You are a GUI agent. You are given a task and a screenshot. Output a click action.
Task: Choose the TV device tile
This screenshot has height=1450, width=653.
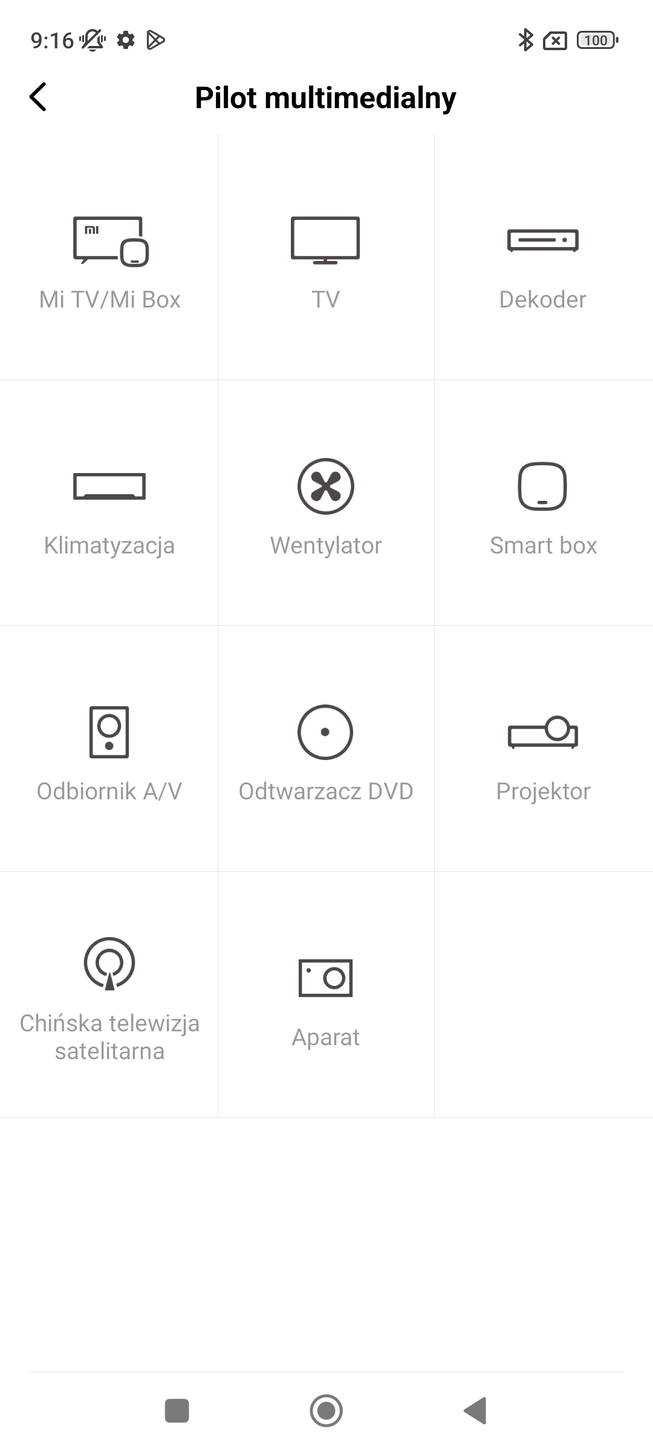tap(326, 257)
